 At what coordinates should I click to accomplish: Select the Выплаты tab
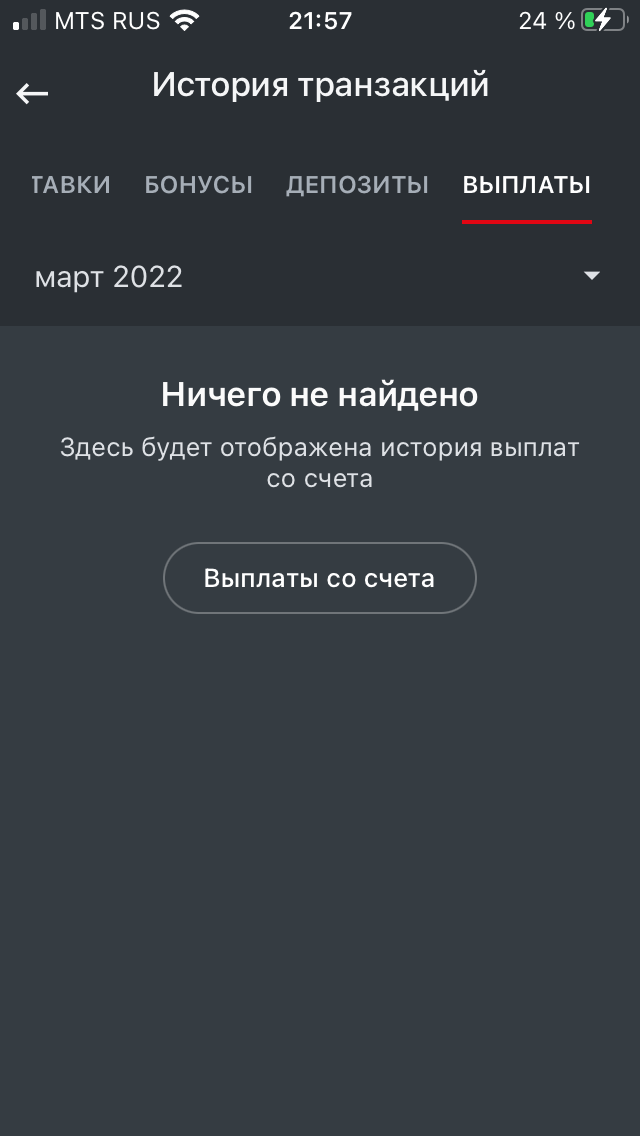(x=526, y=185)
